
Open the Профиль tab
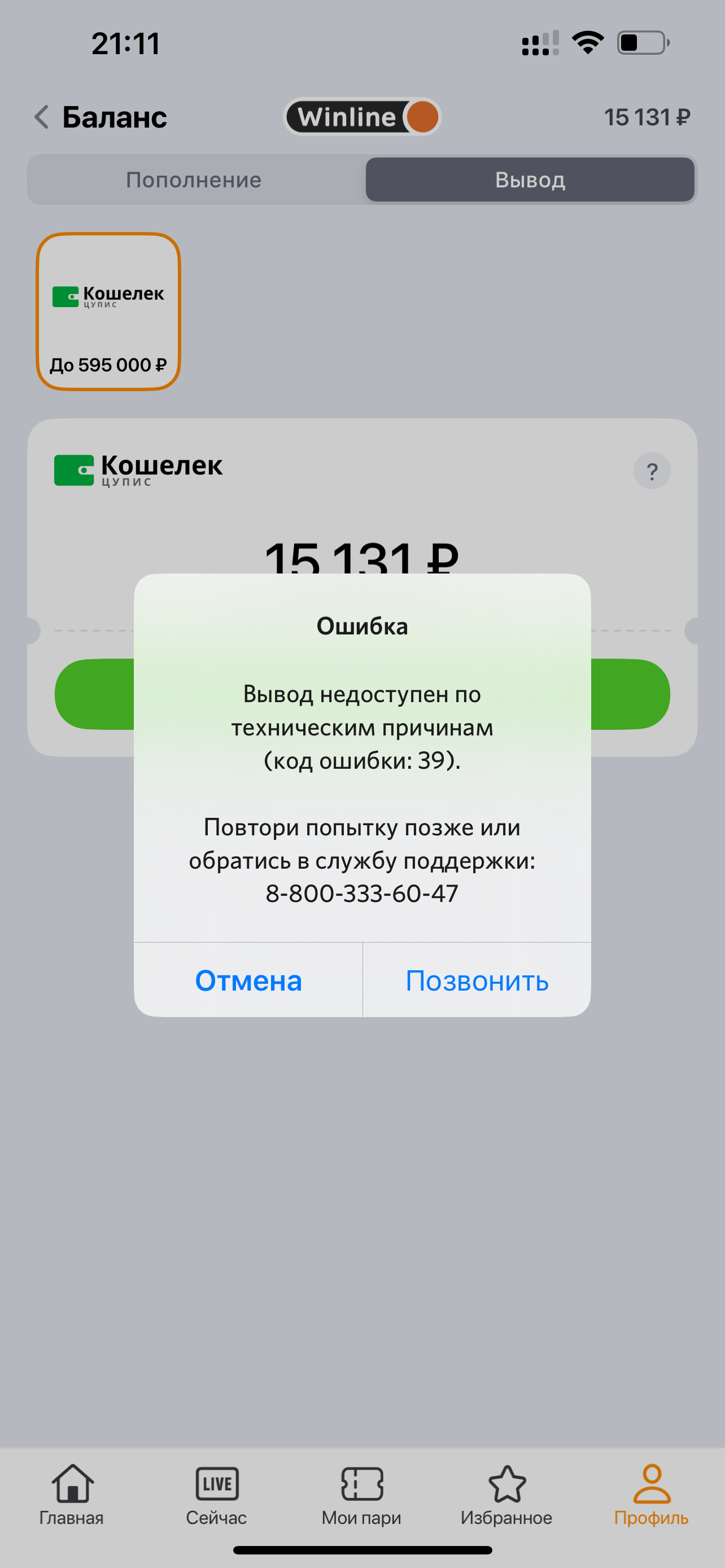tap(650, 1495)
